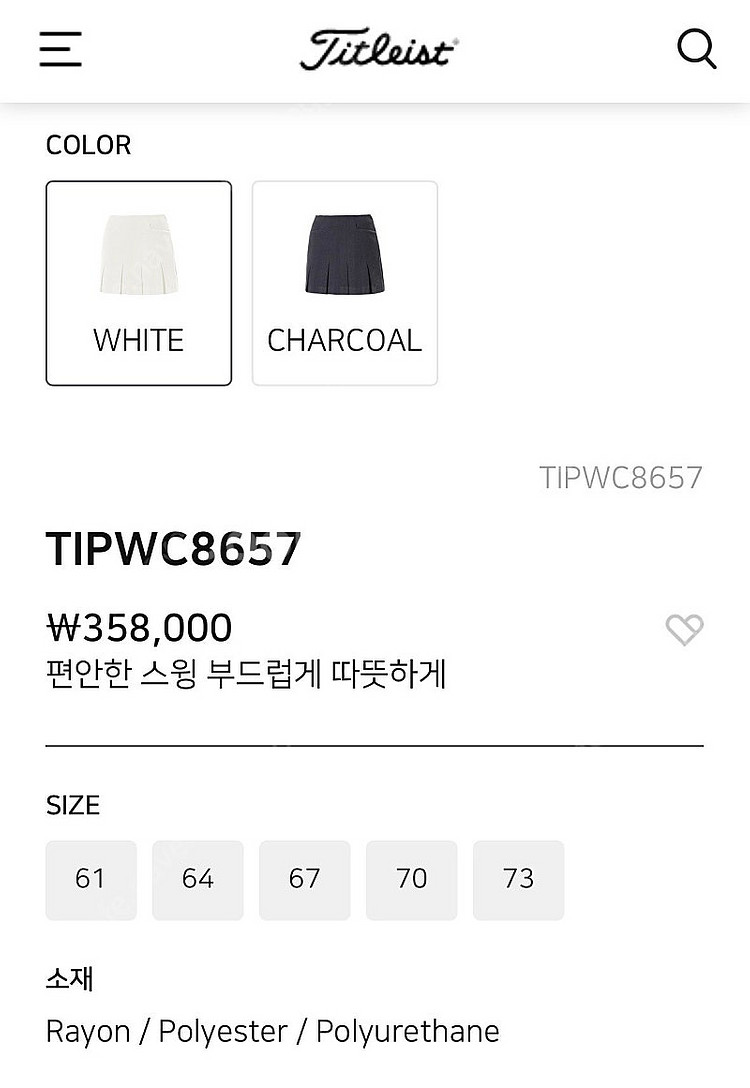Choose size 67

[x=305, y=880]
